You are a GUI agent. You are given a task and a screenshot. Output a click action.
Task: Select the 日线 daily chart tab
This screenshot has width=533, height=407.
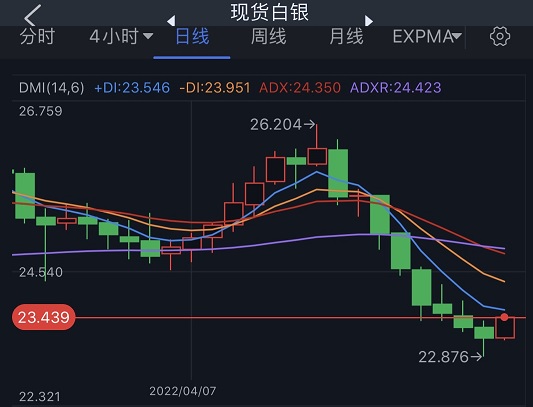pos(192,36)
